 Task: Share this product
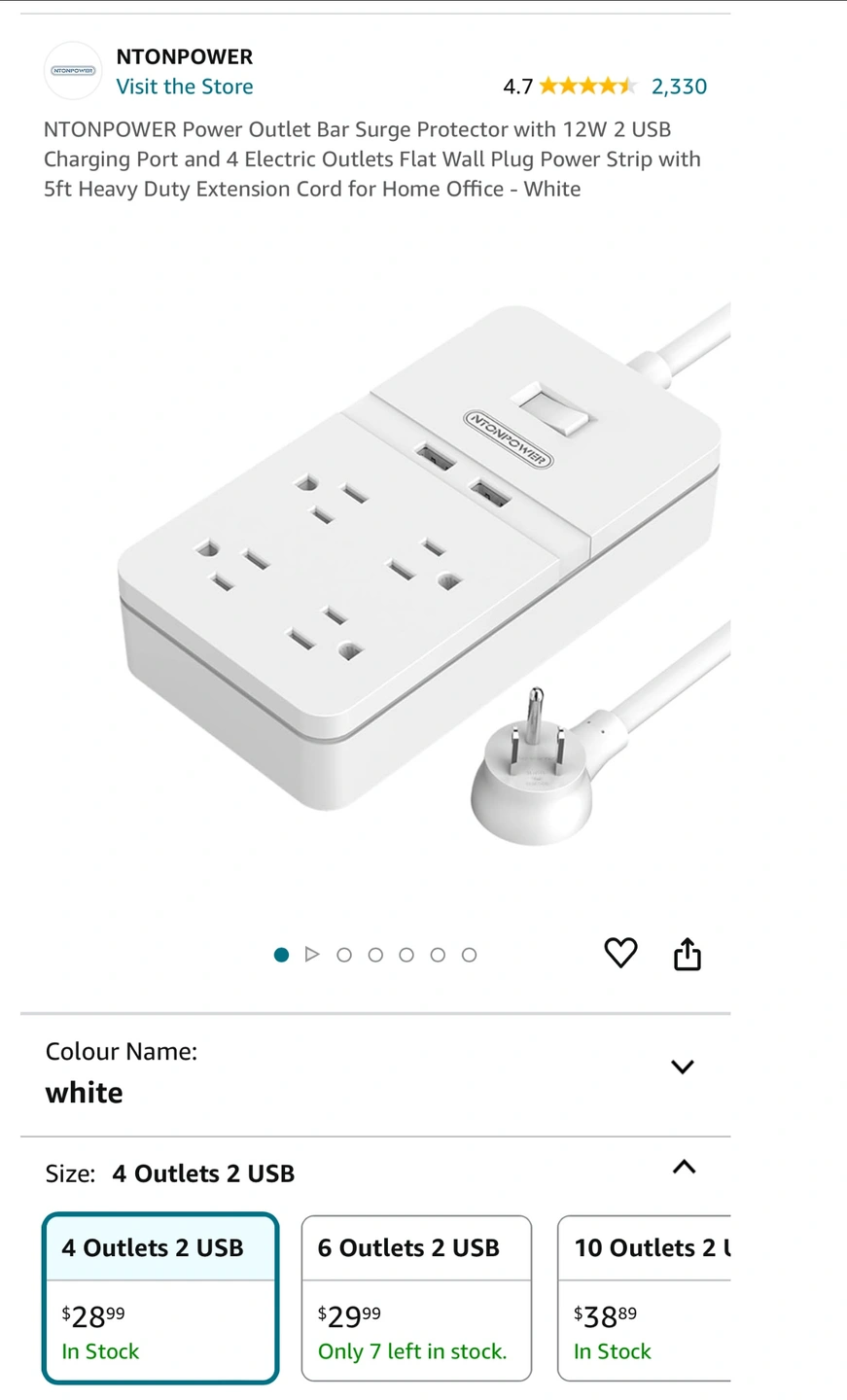tap(687, 954)
